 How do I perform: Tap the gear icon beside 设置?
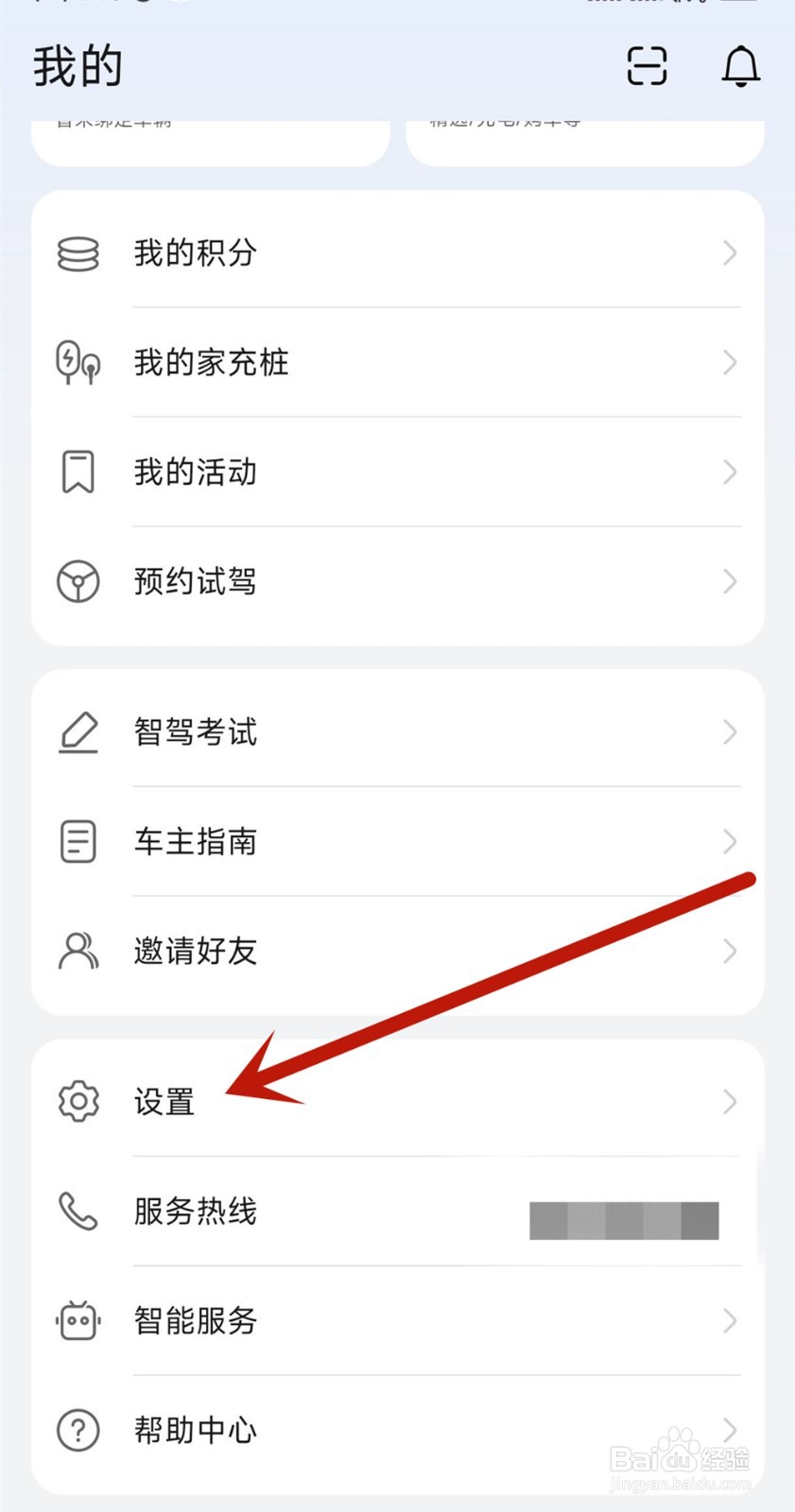pyautogui.click(x=78, y=1101)
